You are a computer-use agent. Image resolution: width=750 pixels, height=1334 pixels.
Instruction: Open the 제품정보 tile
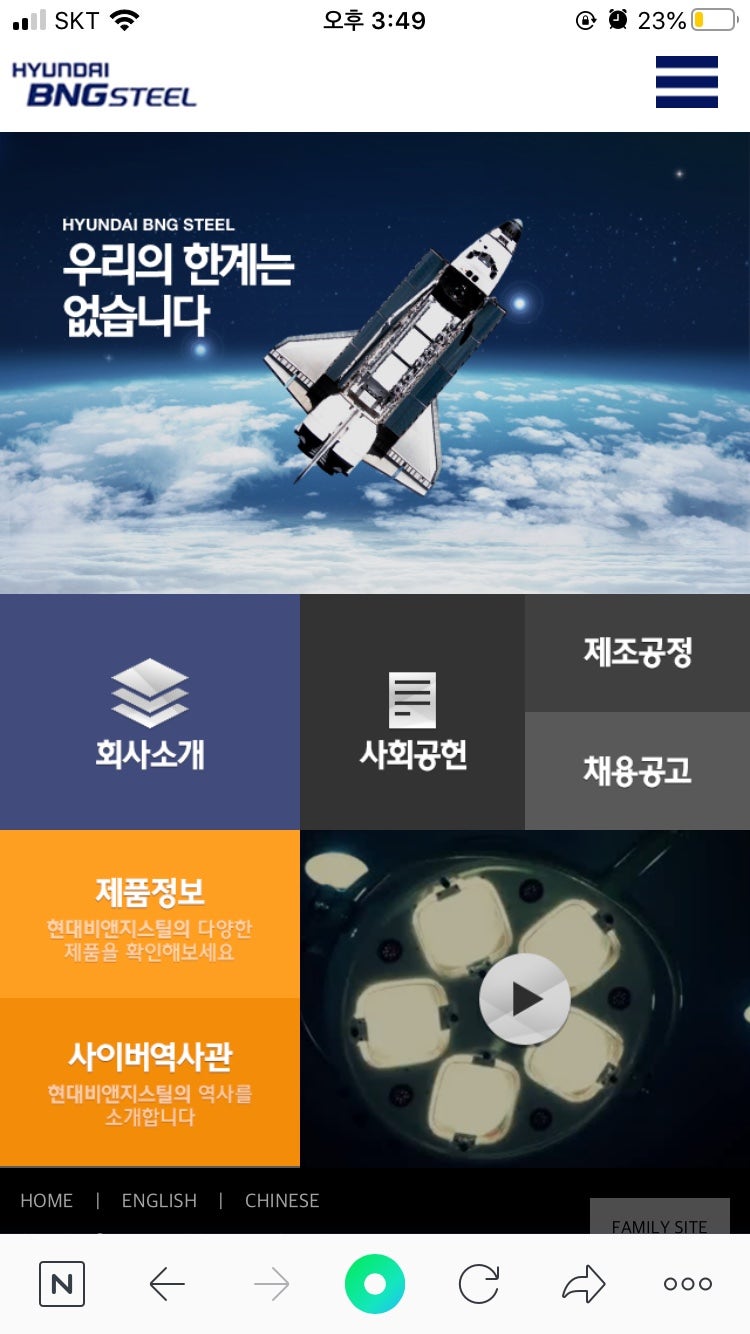(x=150, y=915)
